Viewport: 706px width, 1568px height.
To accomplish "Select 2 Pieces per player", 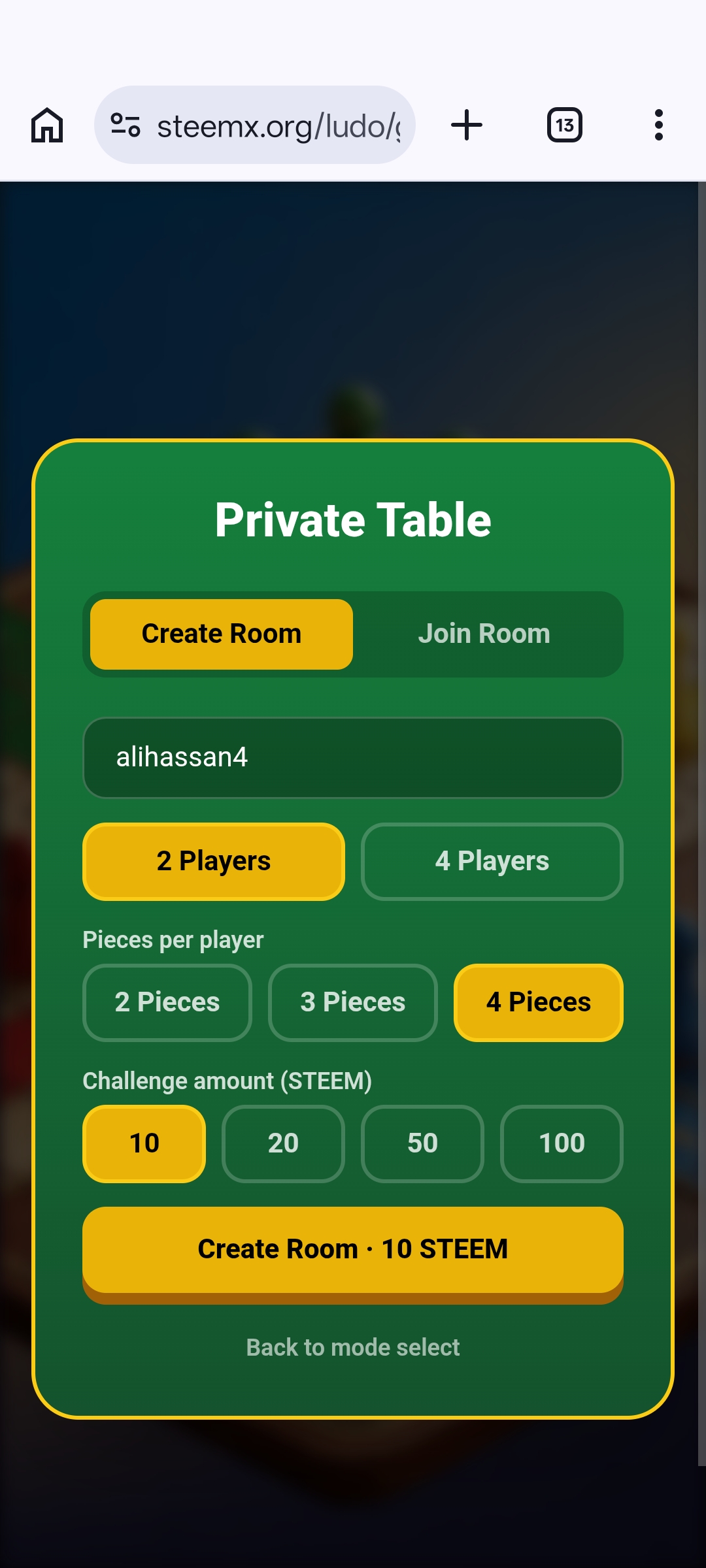I will 167,1002.
